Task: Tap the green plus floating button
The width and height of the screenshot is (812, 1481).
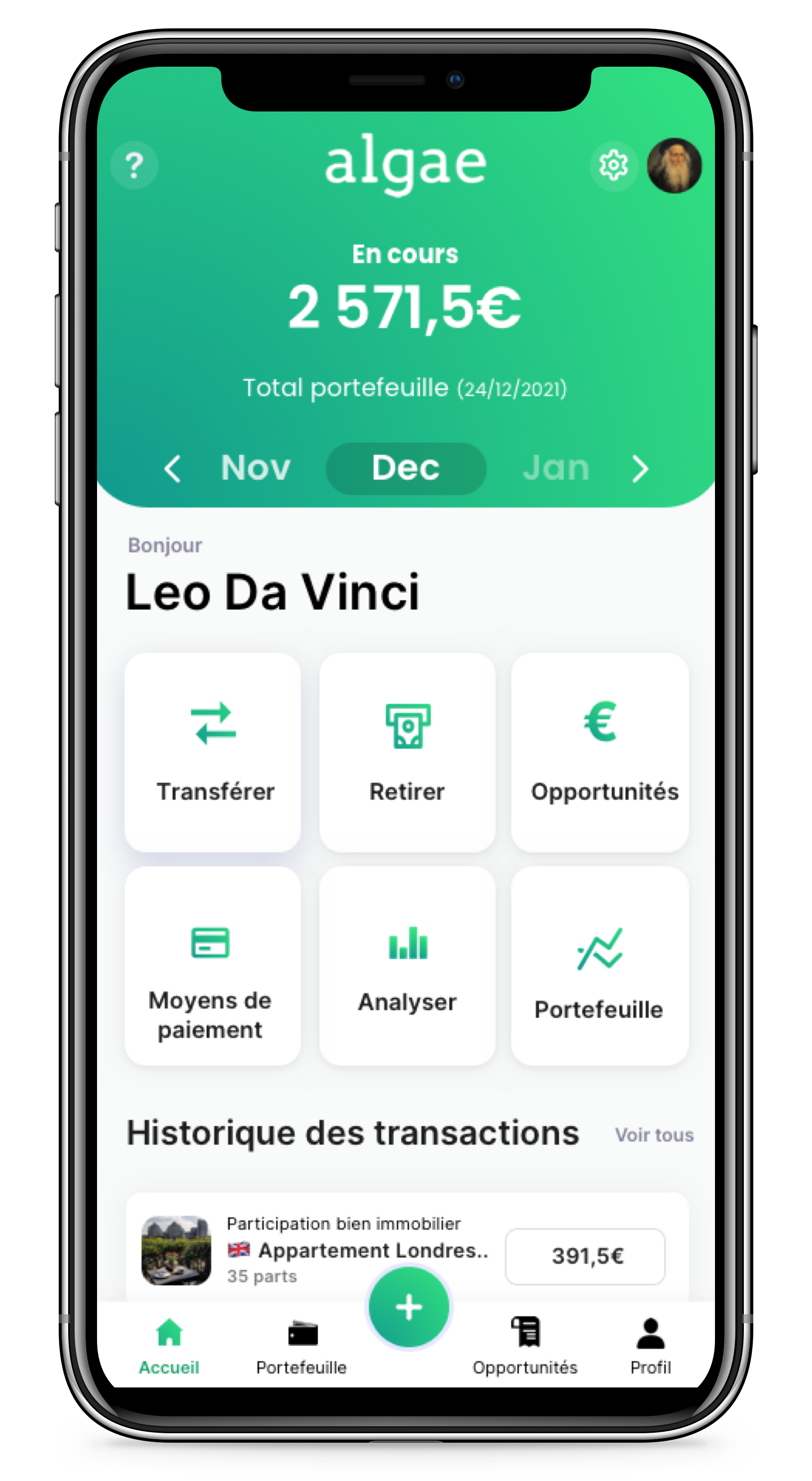Action: click(x=408, y=1307)
